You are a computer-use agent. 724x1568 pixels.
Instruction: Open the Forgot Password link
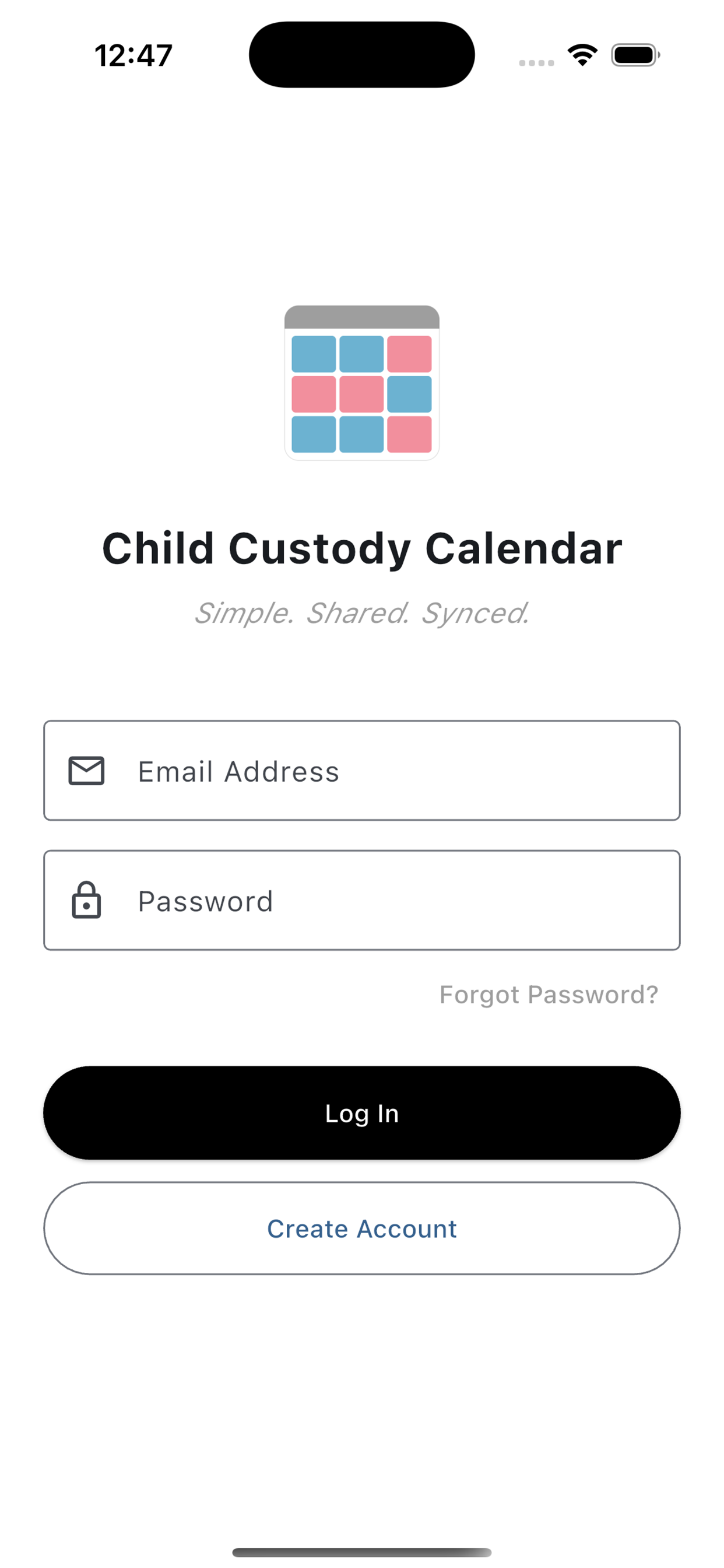[548, 995]
